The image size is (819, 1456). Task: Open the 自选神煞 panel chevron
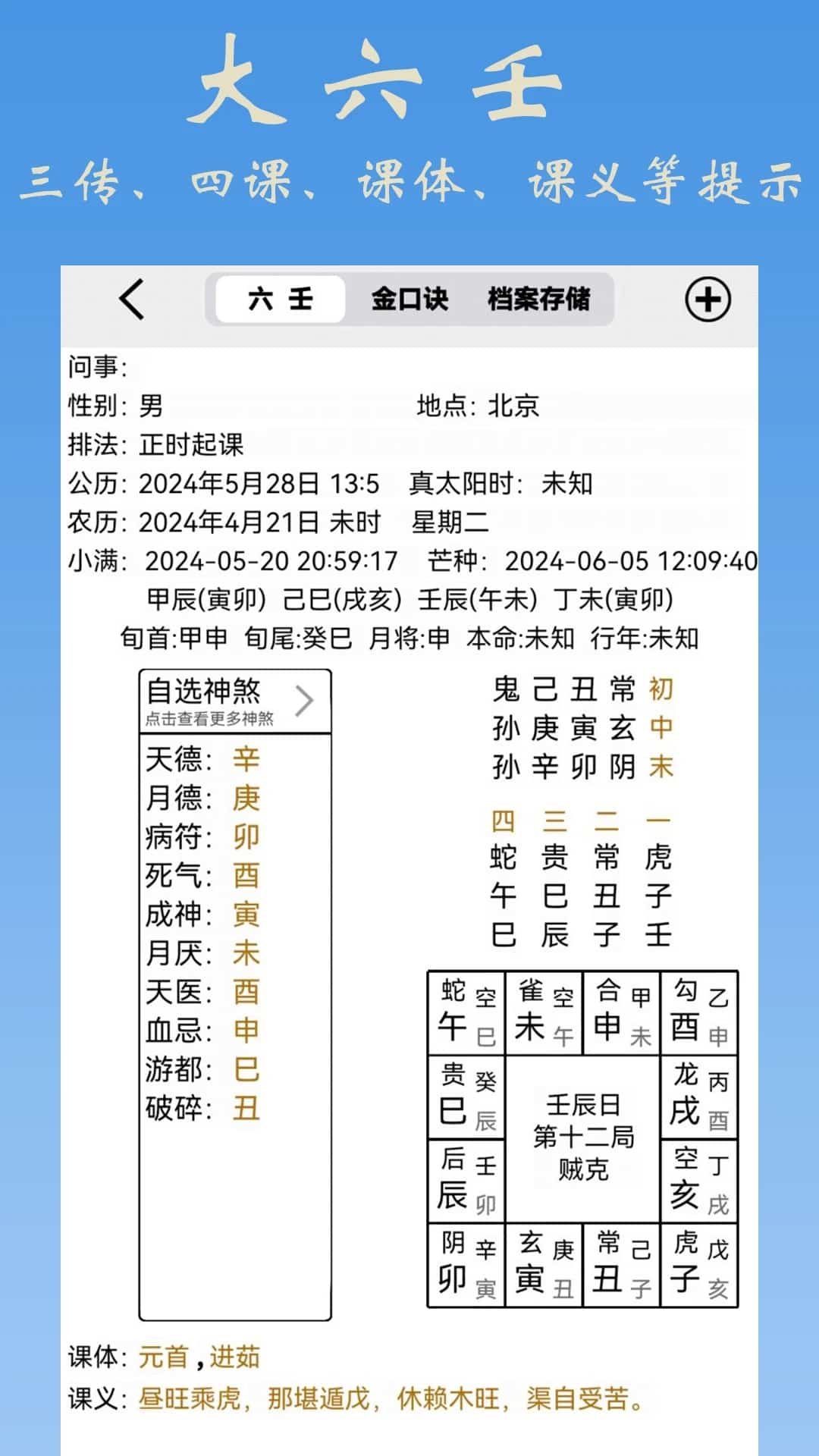tap(306, 699)
